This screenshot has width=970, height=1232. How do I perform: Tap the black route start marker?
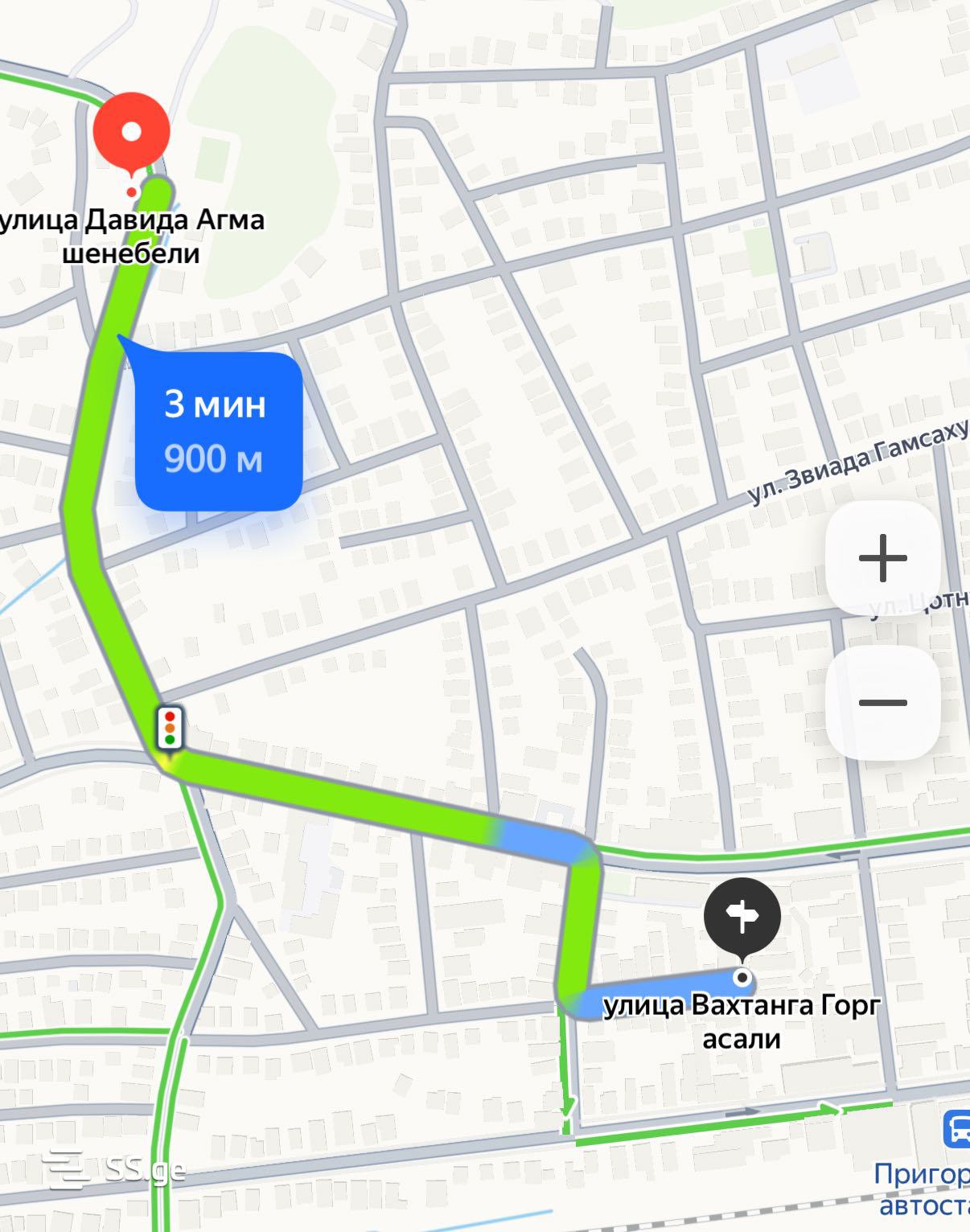point(742,915)
